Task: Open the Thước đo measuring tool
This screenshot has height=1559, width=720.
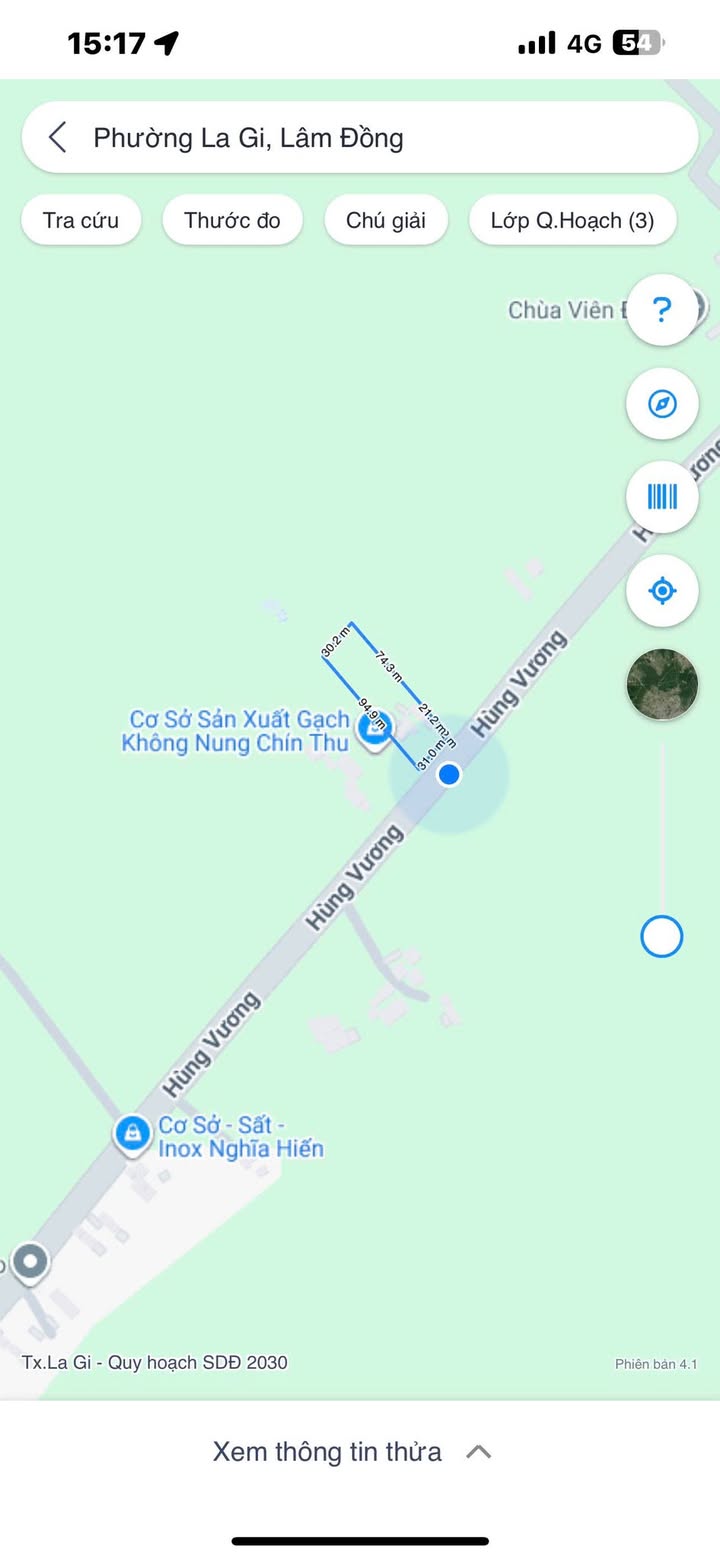Action: coord(232,220)
